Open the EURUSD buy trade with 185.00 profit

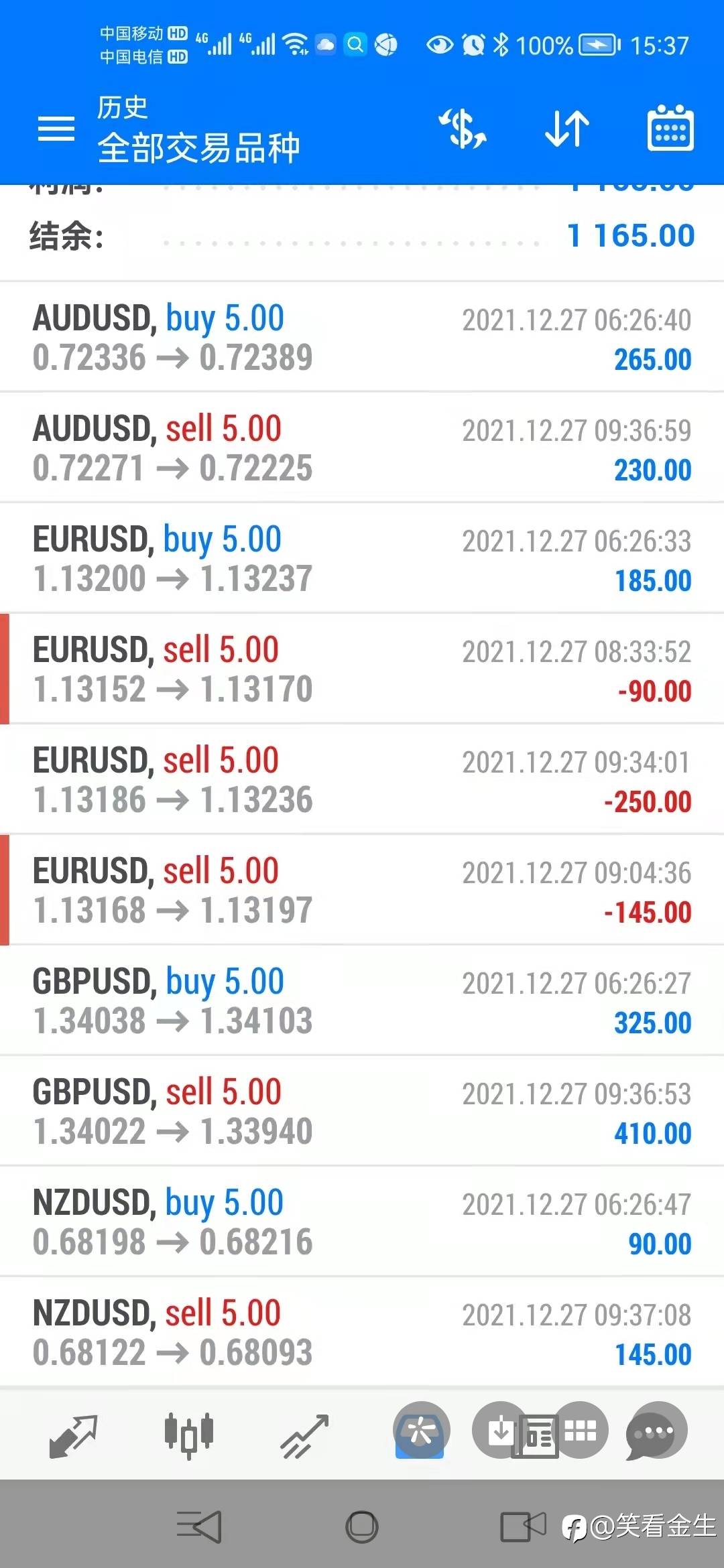(362, 558)
